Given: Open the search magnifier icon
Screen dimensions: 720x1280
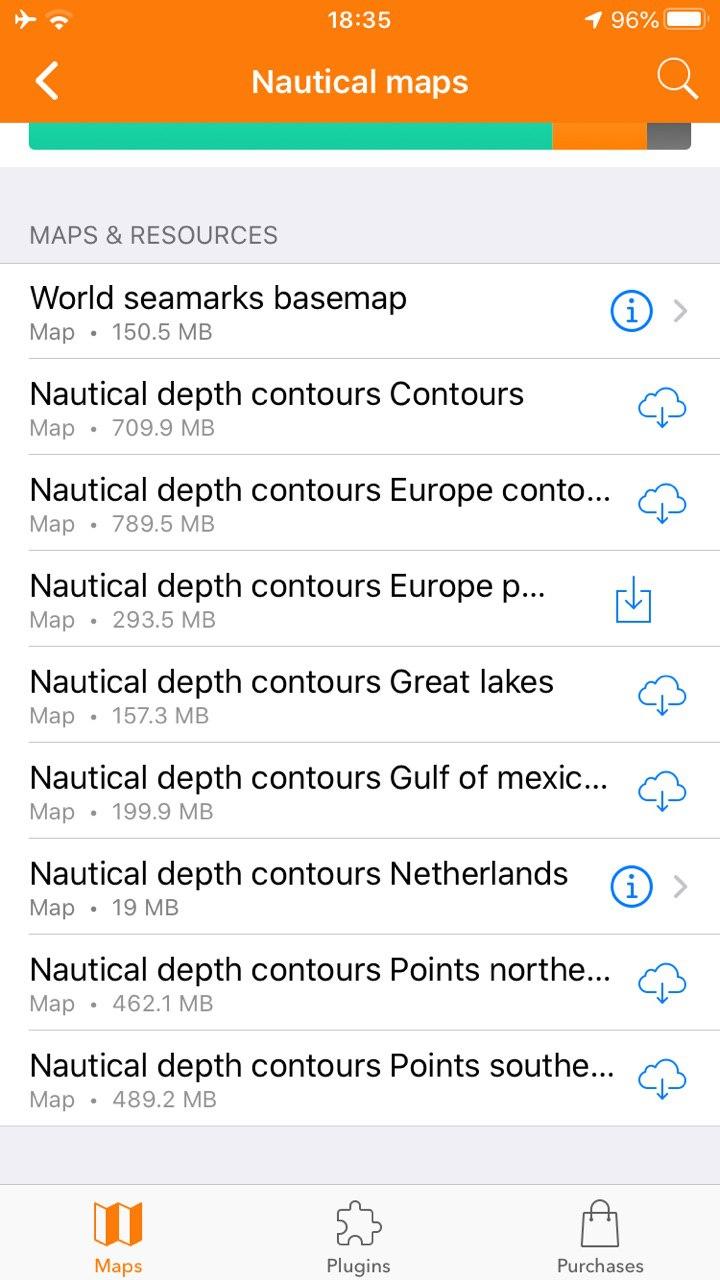Looking at the screenshot, I should tap(677, 80).
